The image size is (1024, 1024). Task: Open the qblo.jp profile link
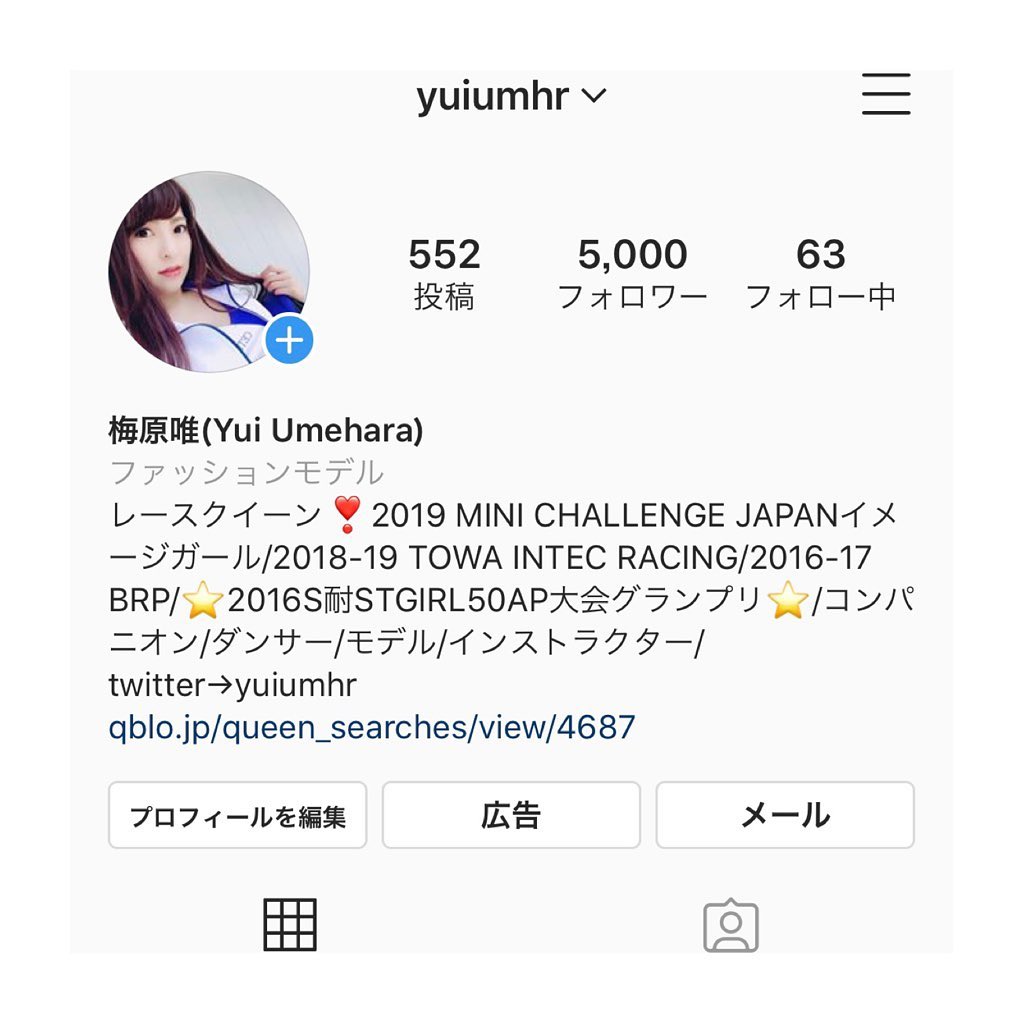click(x=372, y=728)
